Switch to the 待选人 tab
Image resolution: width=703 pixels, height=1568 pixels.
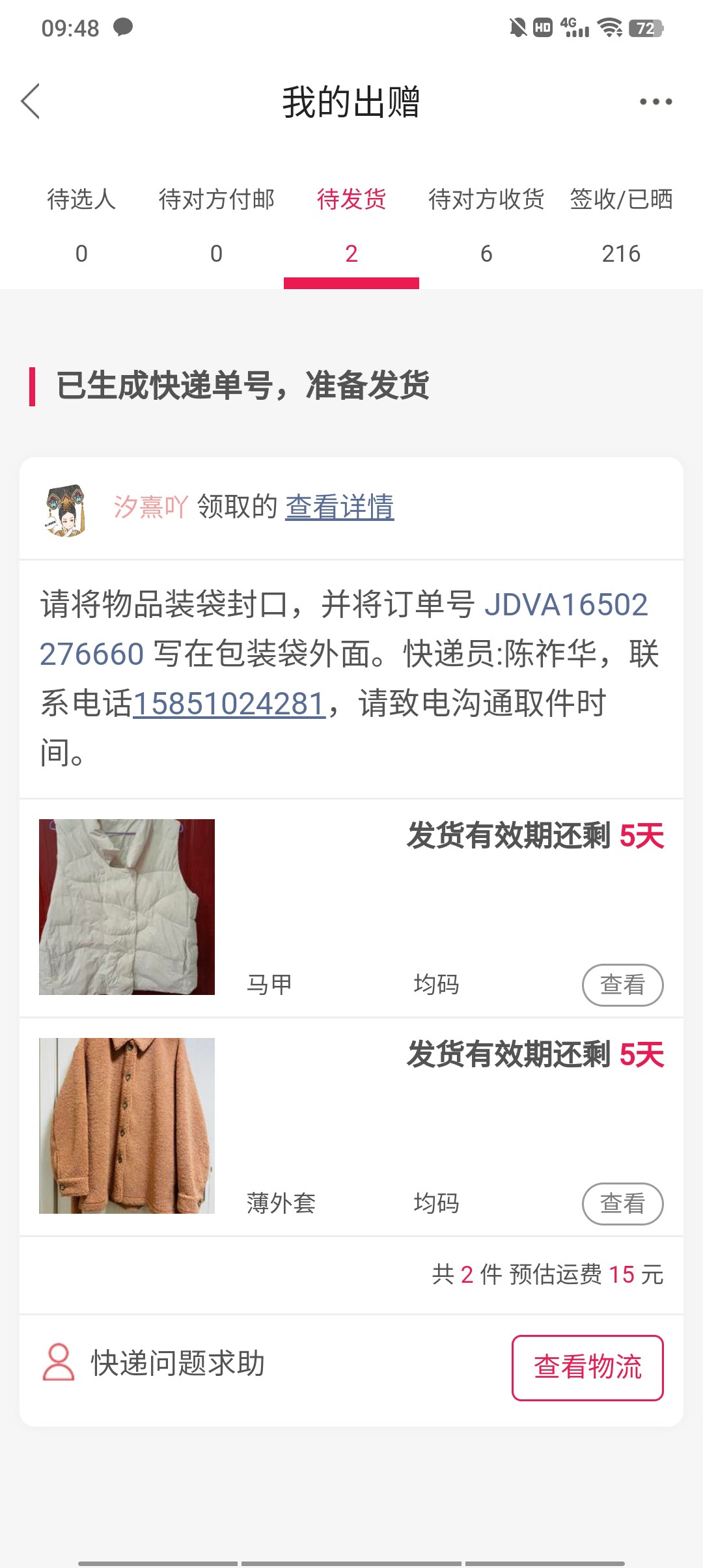tap(81, 225)
